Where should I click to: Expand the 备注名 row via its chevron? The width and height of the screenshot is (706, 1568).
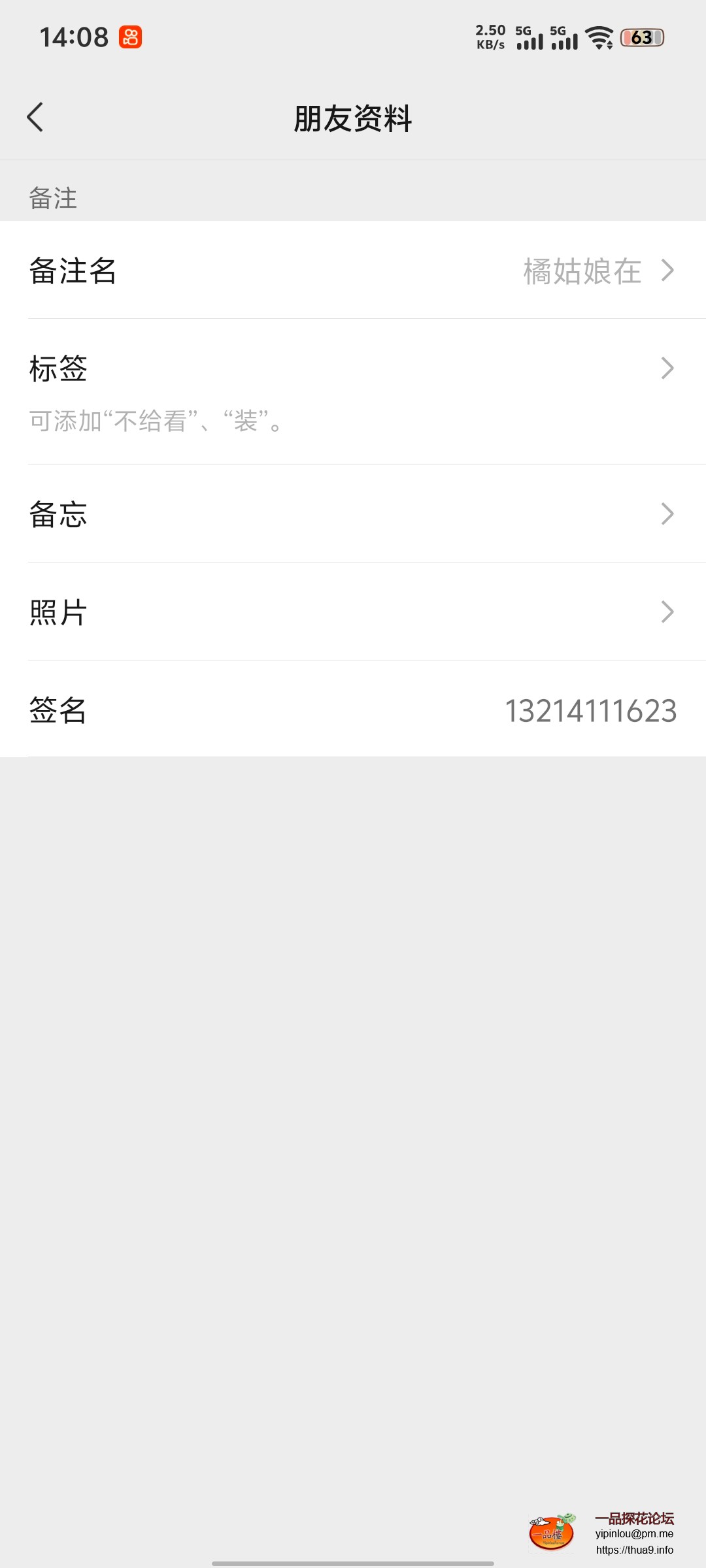coord(667,270)
